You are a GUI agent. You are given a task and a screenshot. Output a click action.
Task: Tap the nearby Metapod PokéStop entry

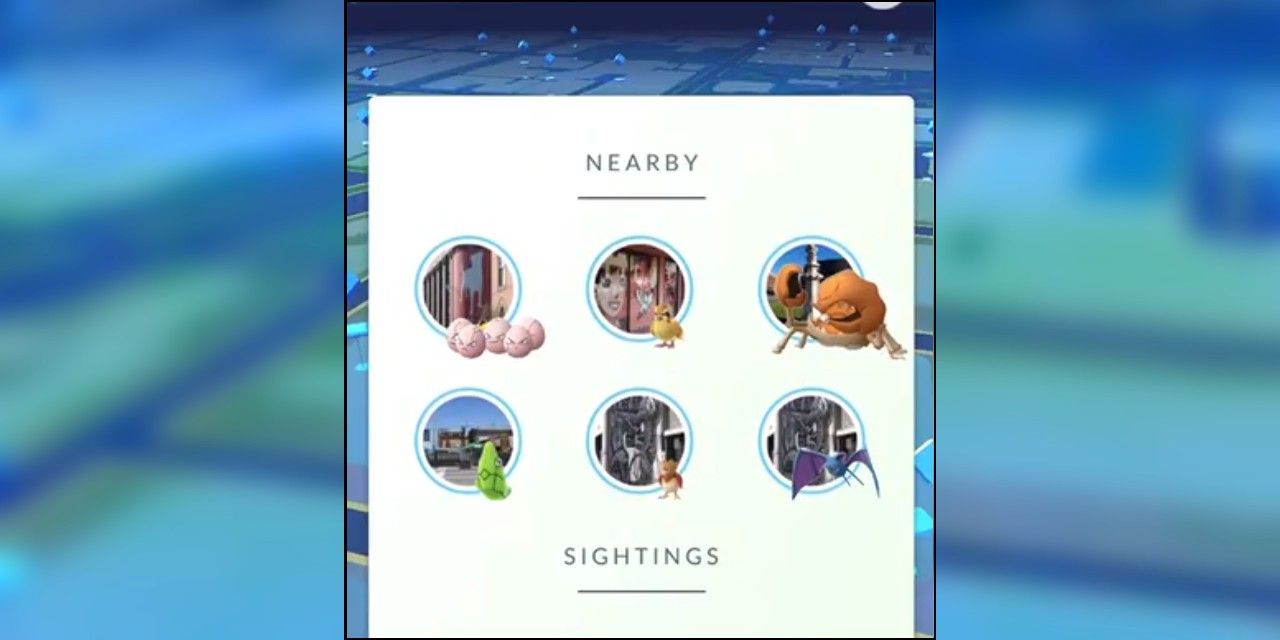[x=469, y=441]
